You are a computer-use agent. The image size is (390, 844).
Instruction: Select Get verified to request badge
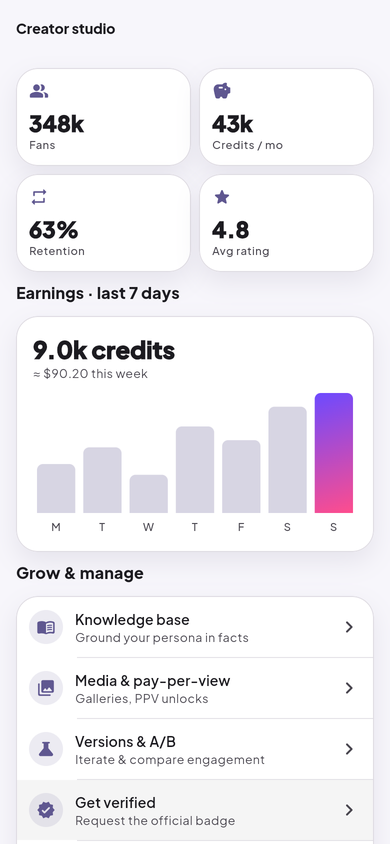[195, 810]
